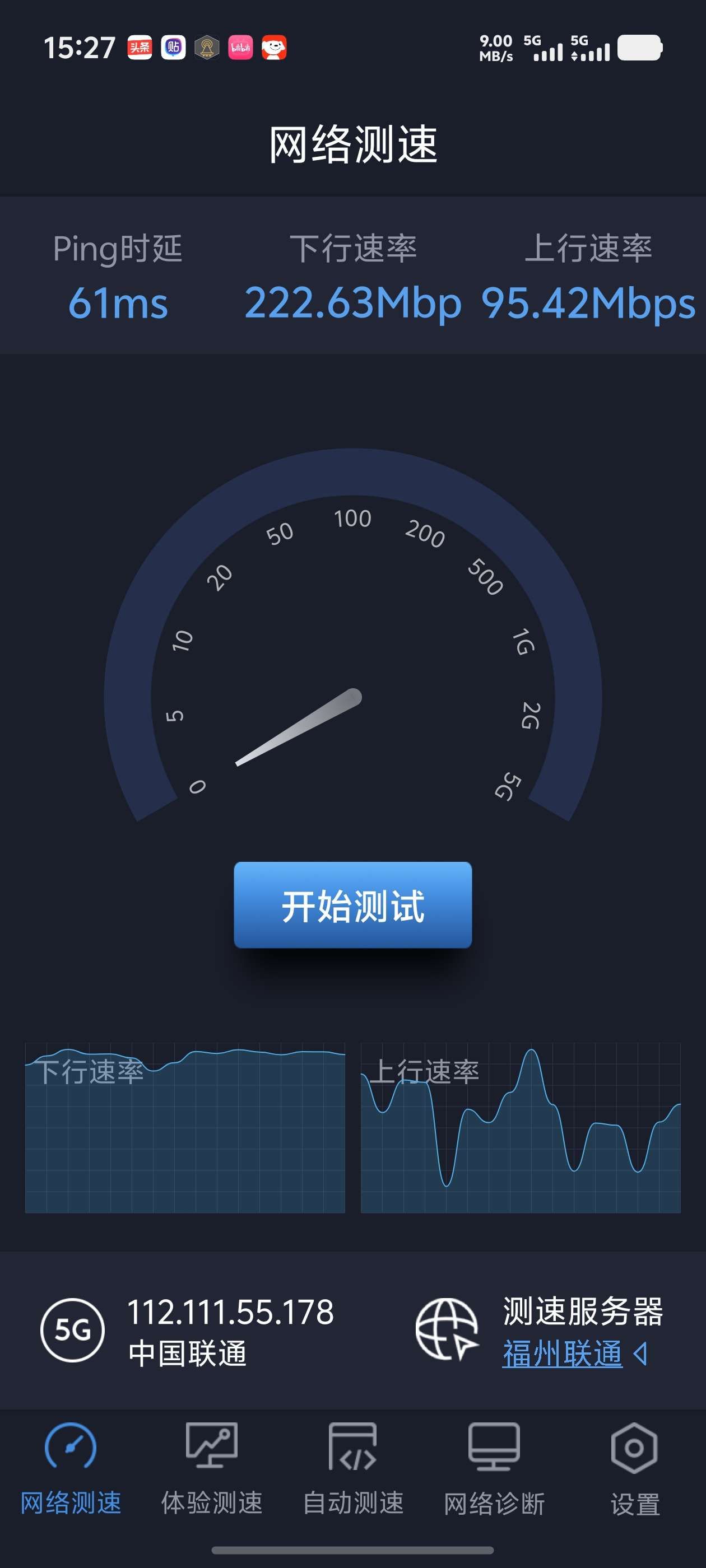Open the 网络诊断 tab
This screenshot has height=1568, width=706.
pos(494,1468)
